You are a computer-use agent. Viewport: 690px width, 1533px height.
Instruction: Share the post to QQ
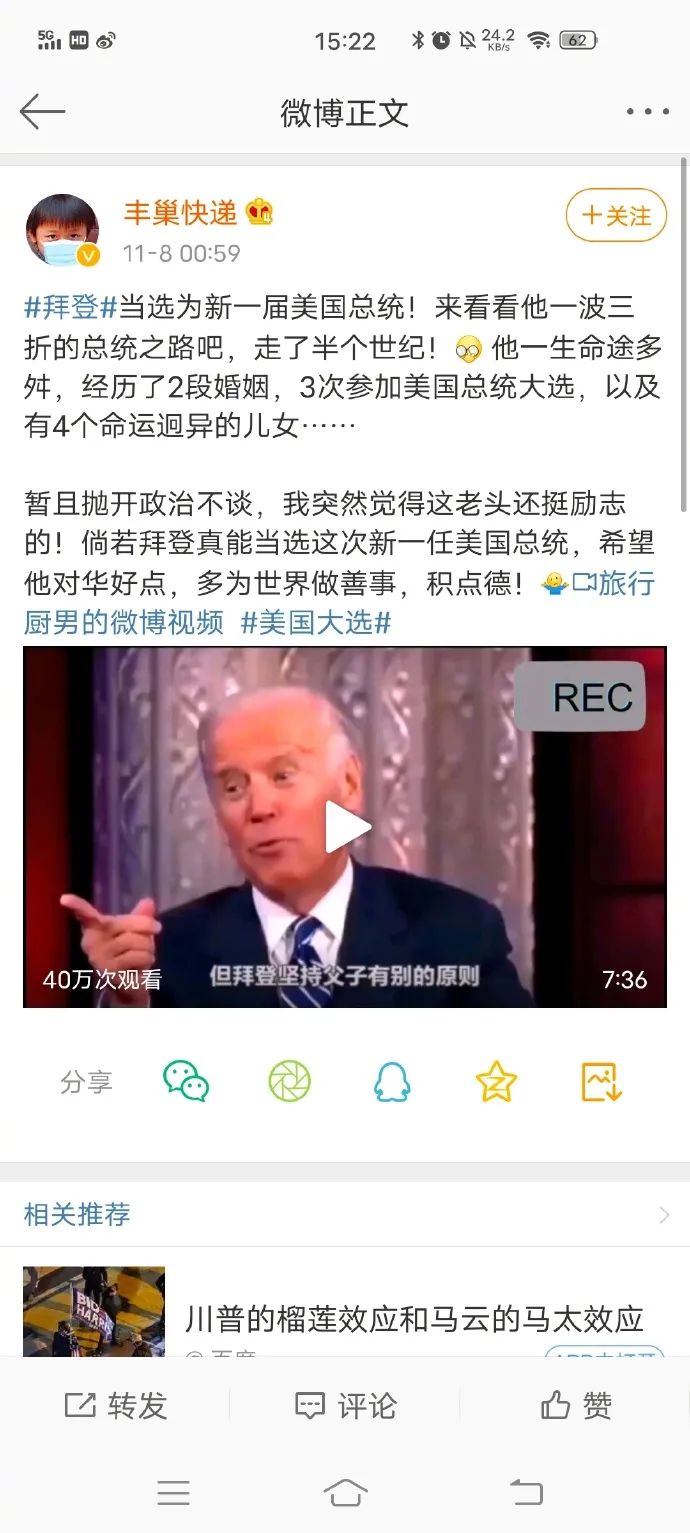[x=392, y=1081]
